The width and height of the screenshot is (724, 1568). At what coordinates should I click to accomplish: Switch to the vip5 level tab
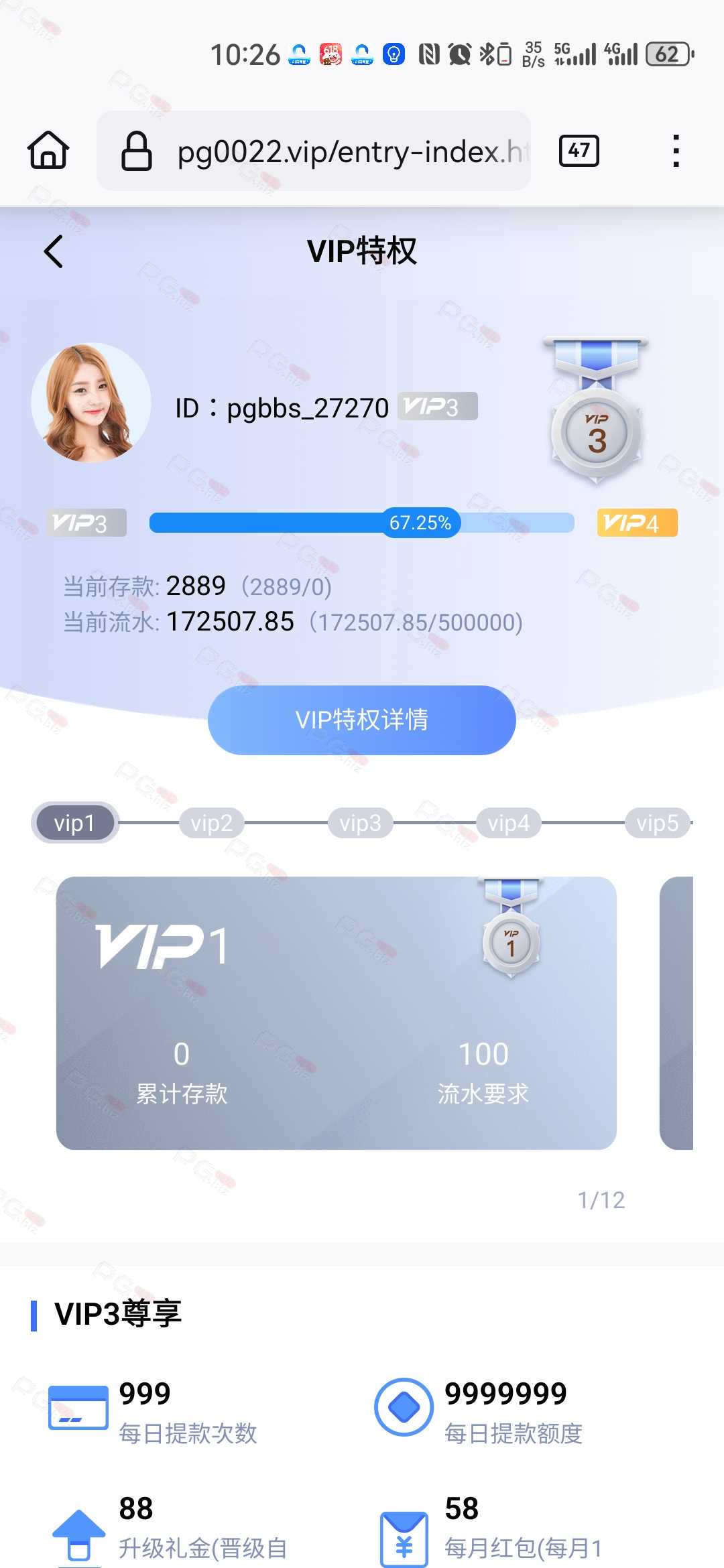click(x=657, y=822)
